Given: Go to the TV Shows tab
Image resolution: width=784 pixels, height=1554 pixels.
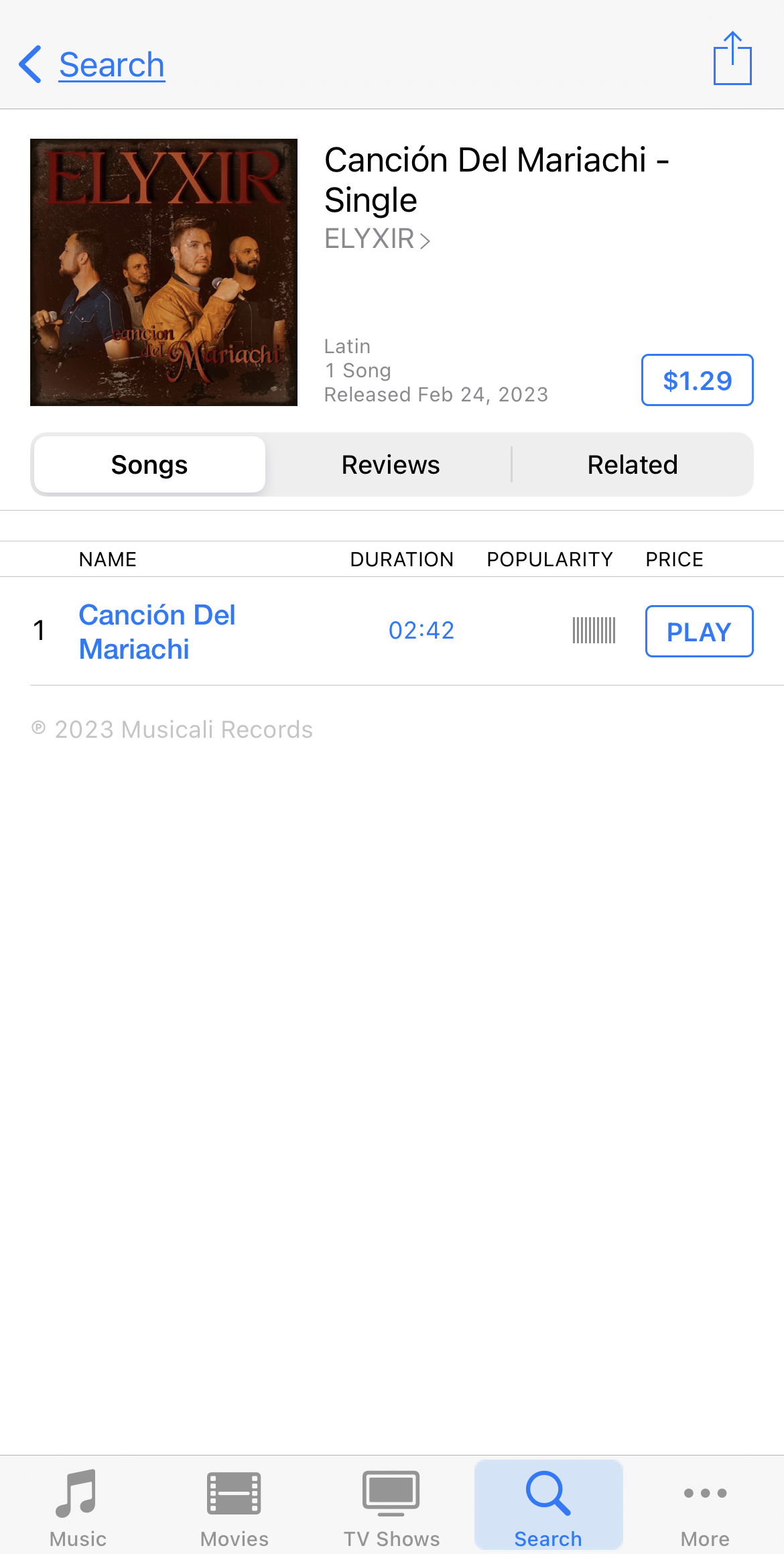Looking at the screenshot, I should (391, 1506).
